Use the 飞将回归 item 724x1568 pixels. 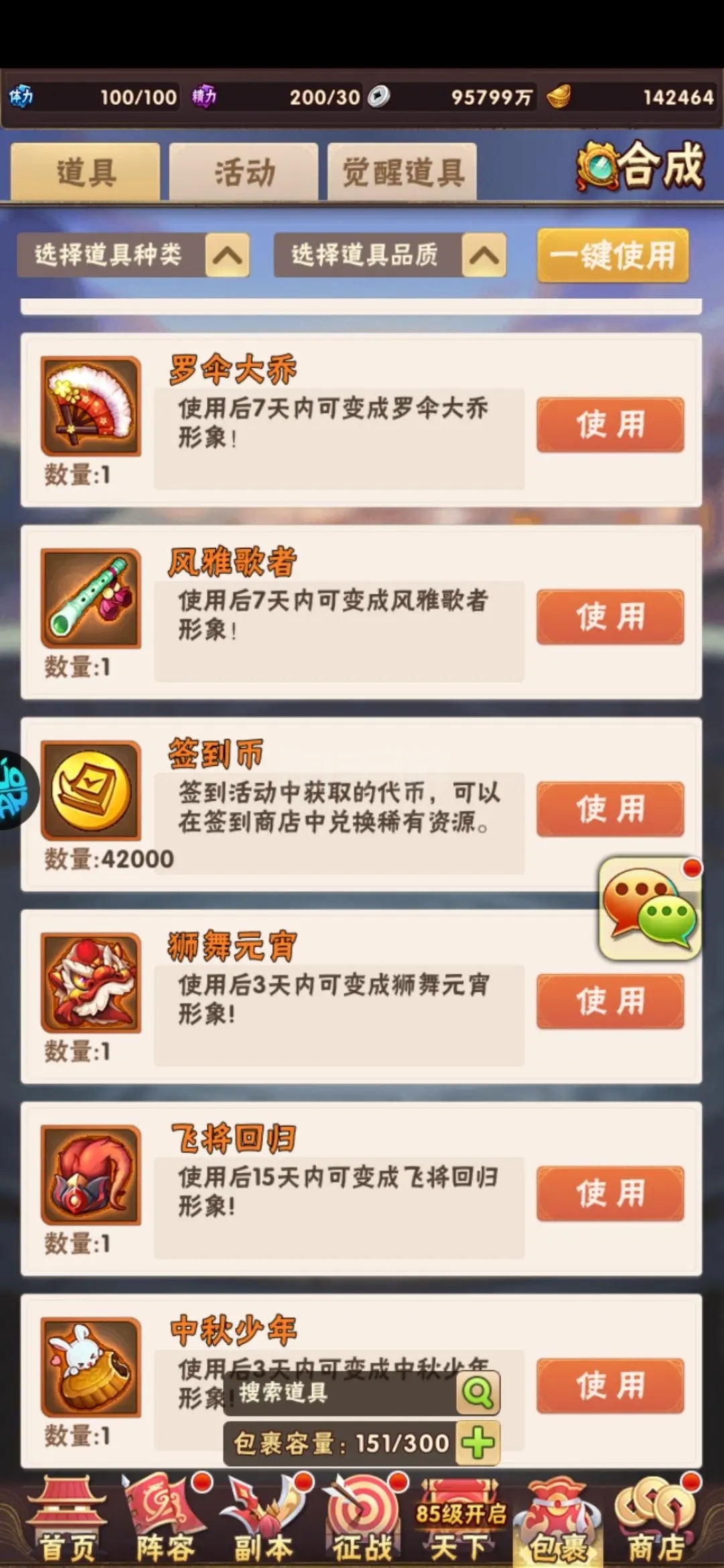(x=610, y=1194)
